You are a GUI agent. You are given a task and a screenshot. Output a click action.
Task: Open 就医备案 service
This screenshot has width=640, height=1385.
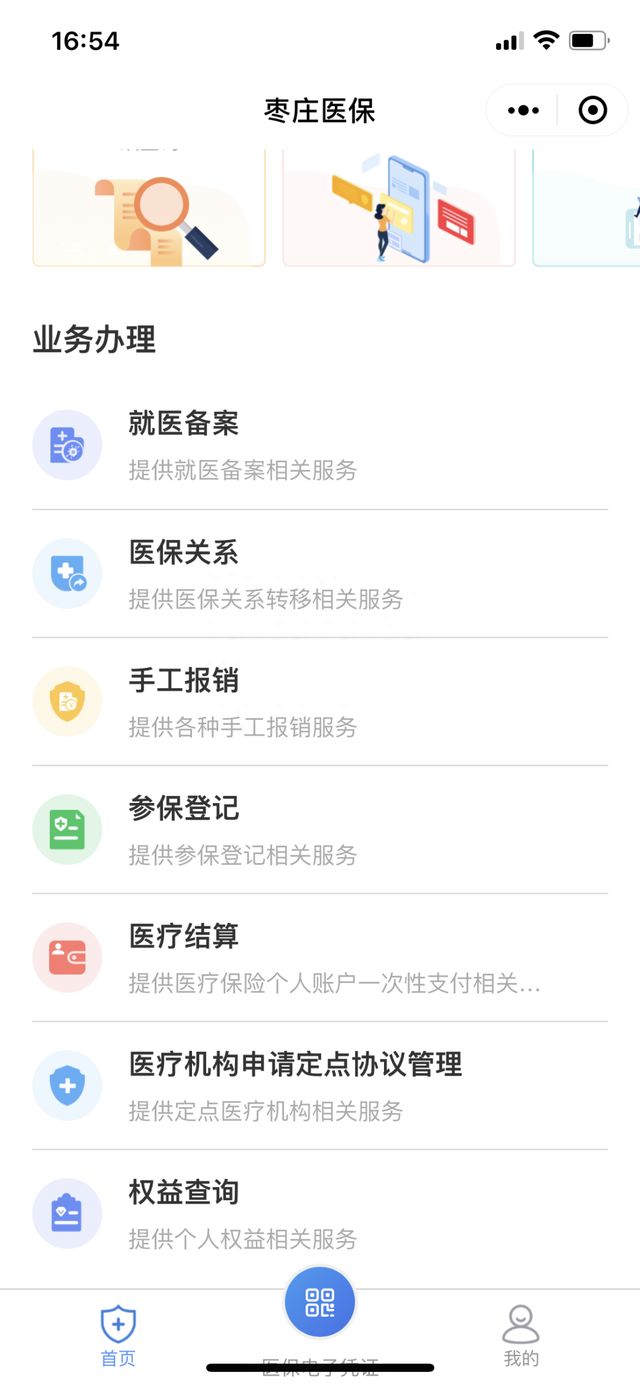pyautogui.click(x=320, y=445)
